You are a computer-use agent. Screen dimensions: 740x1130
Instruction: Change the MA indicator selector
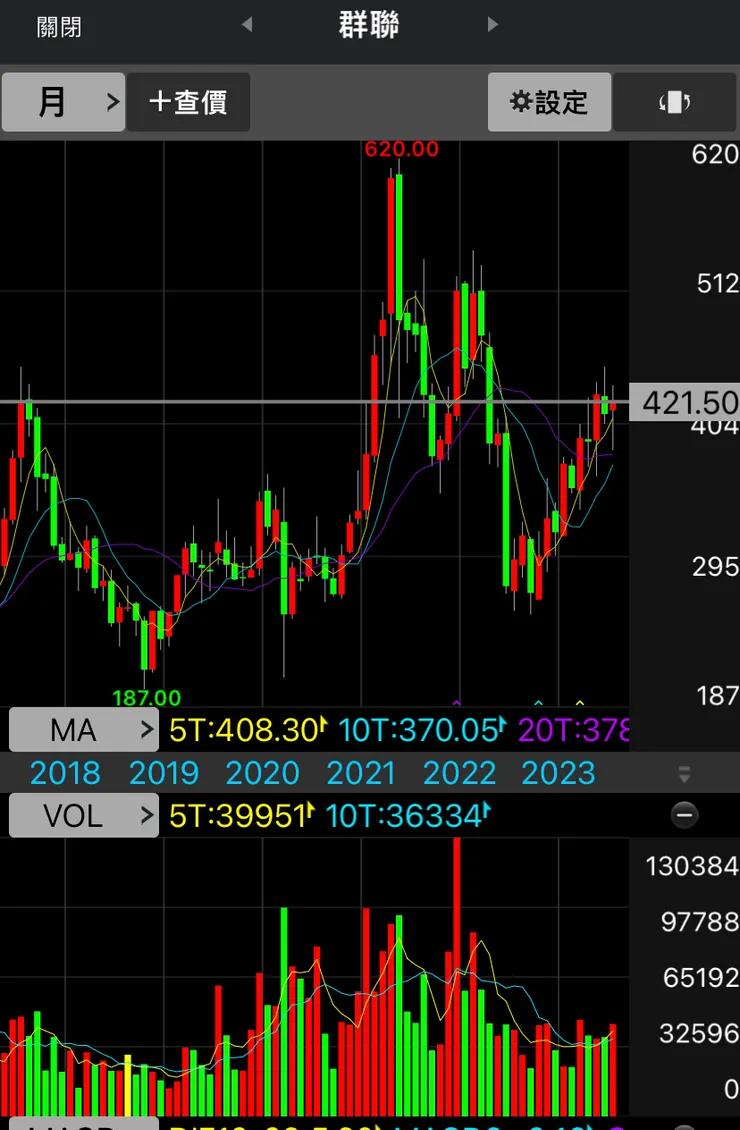[x=84, y=731]
